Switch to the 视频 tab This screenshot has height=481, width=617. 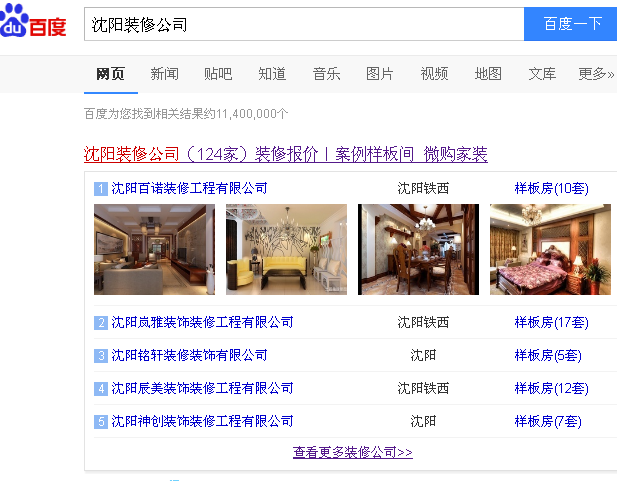434,74
